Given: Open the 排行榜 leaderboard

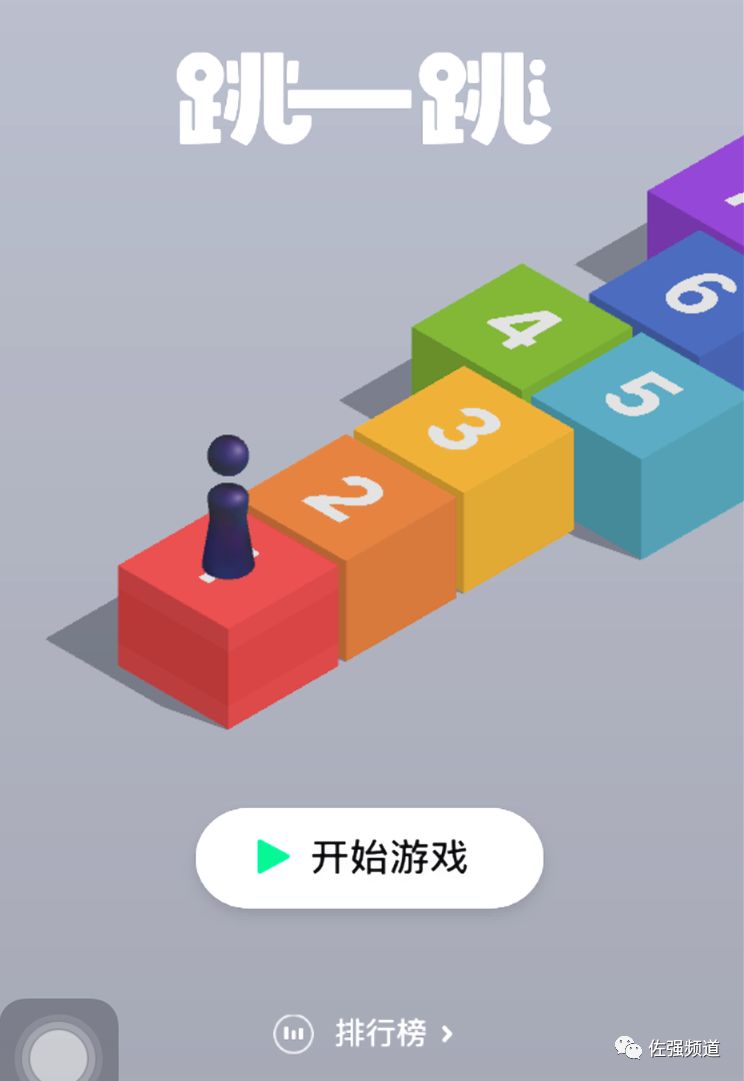Looking at the screenshot, I should tap(366, 1033).
